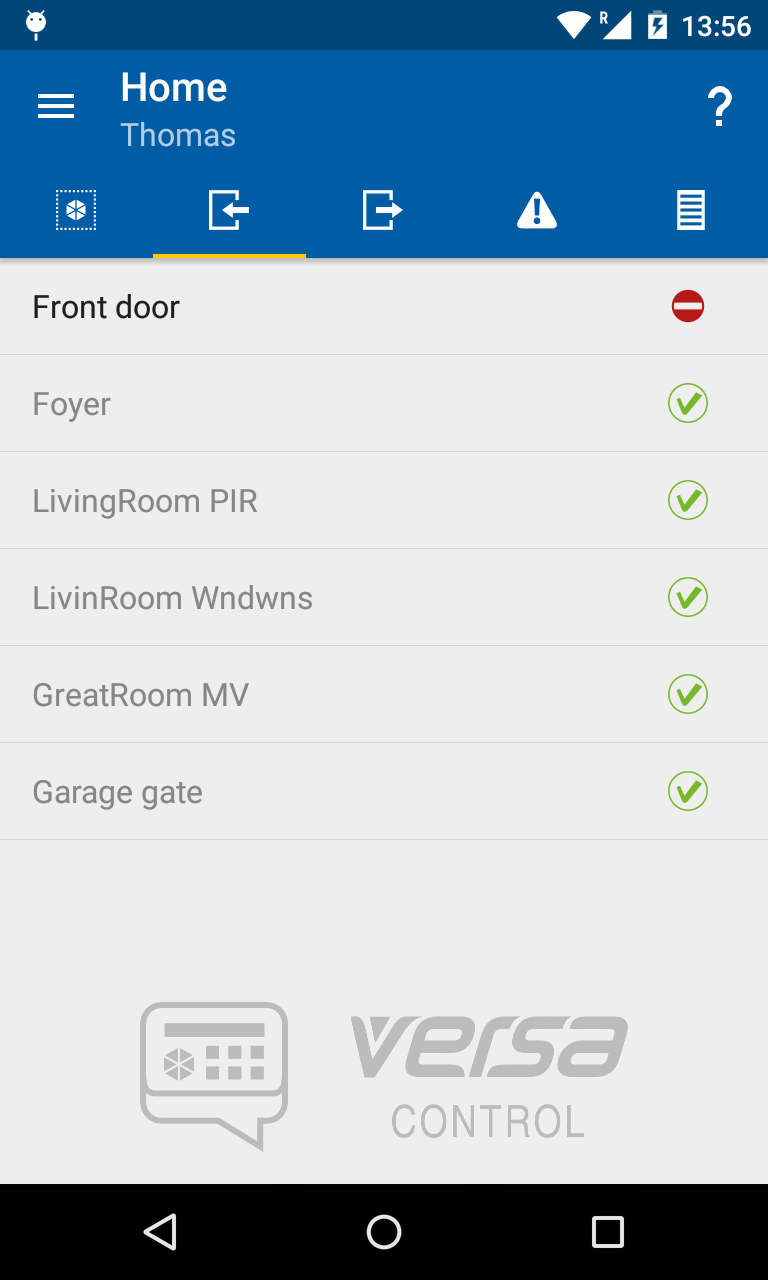Switch to the outputs tab
768x1280 pixels.
[x=383, y=211]
